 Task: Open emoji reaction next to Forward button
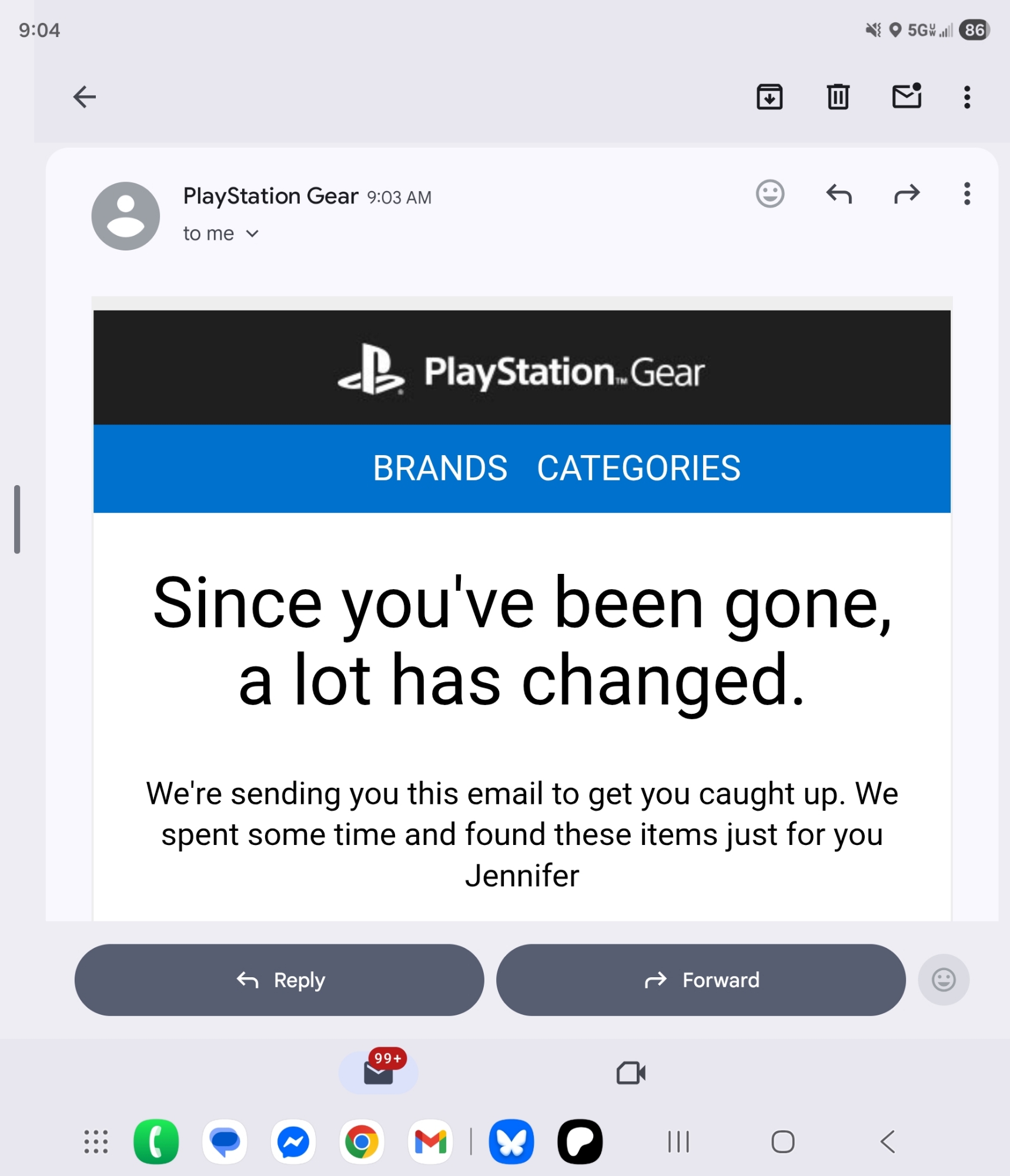click(x=944, y=980)
